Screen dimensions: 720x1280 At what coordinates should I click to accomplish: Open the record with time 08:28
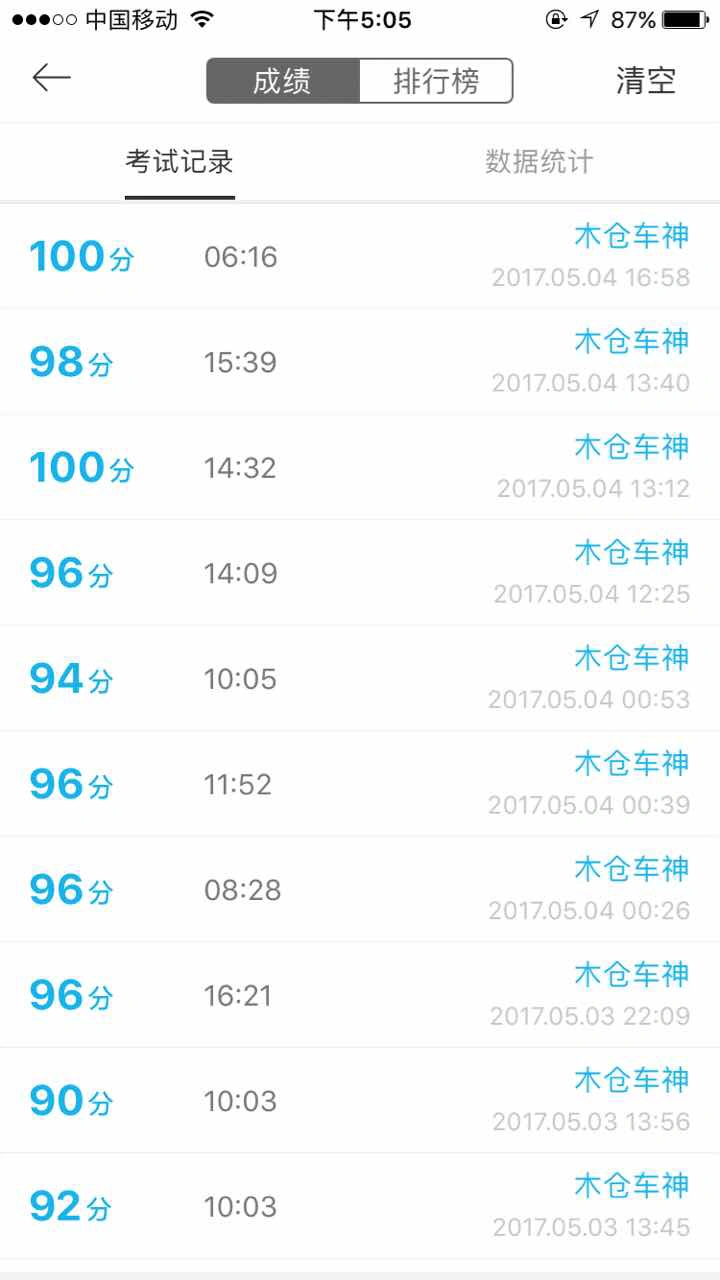(360, 889)
